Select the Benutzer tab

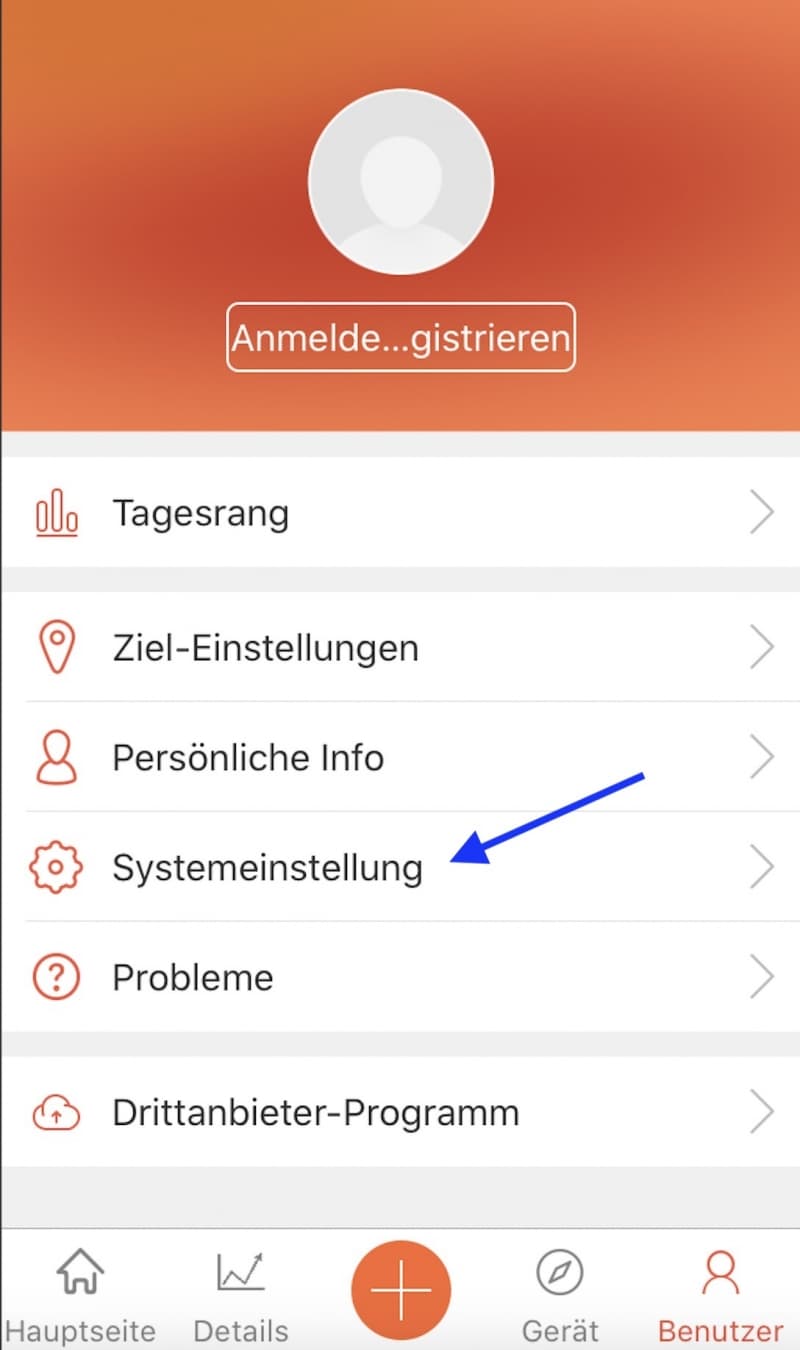click(x=720, y=1295)
